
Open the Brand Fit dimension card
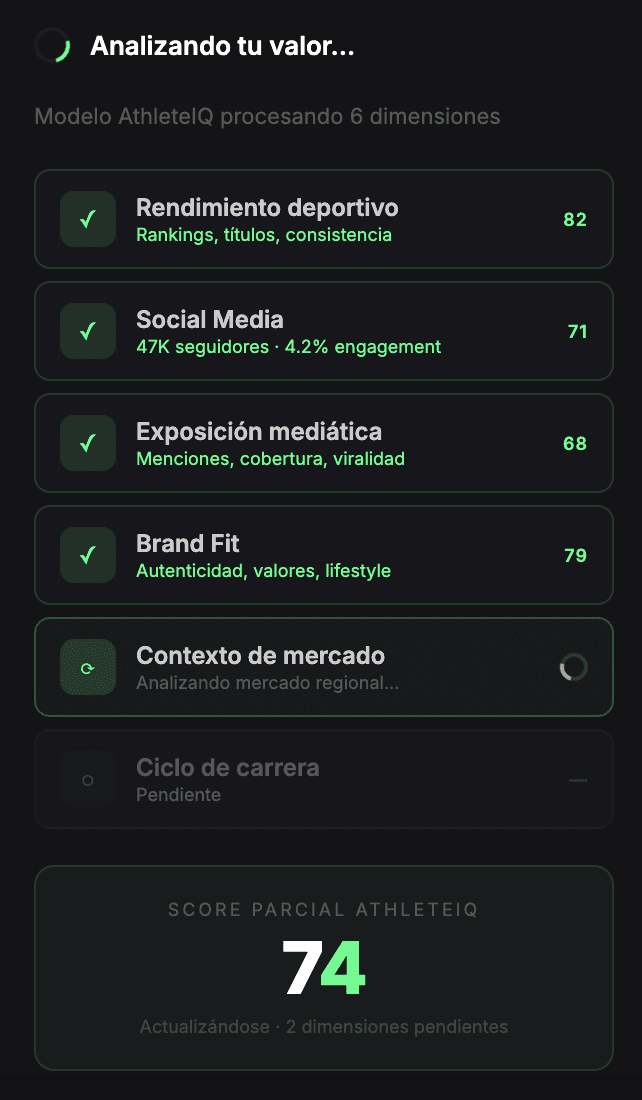(323, 555)
